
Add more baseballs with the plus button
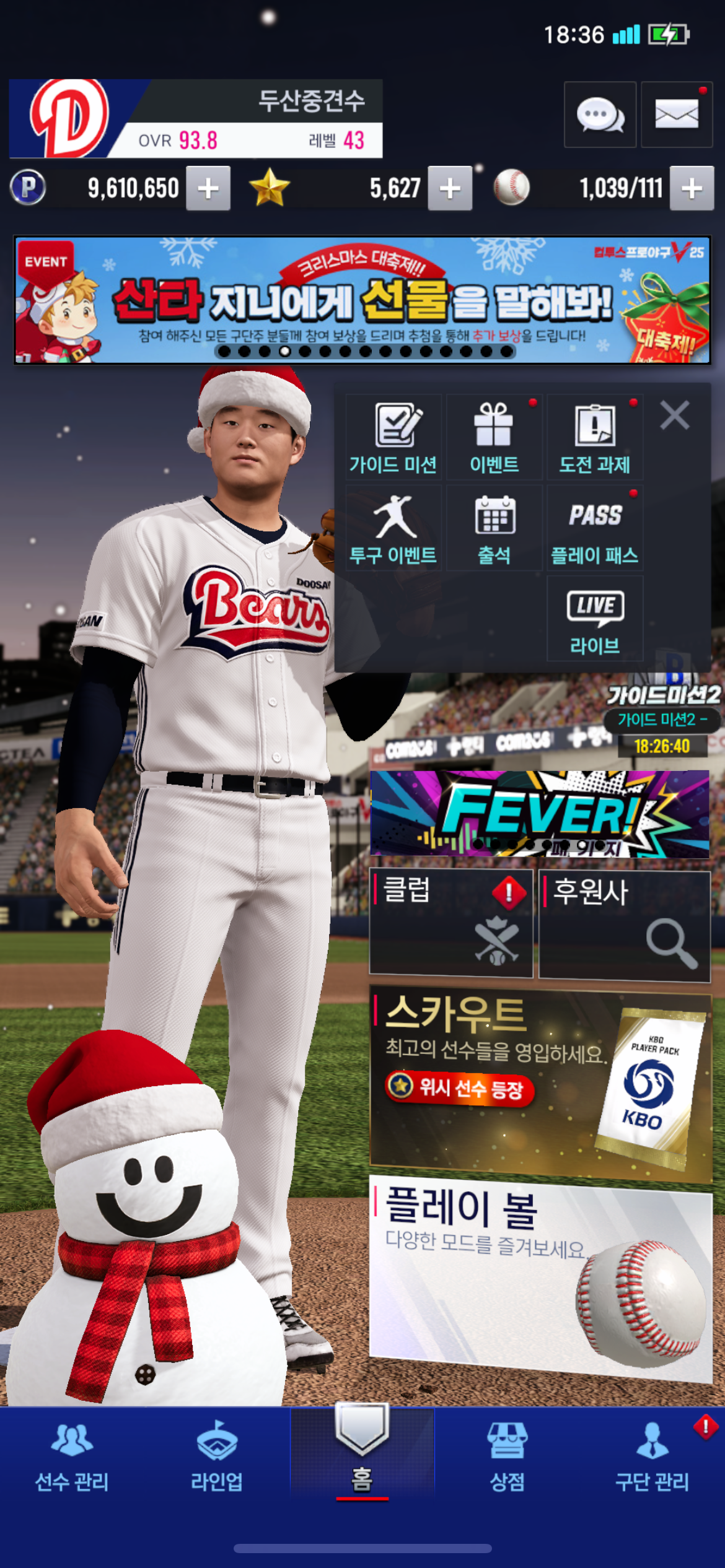692,188
